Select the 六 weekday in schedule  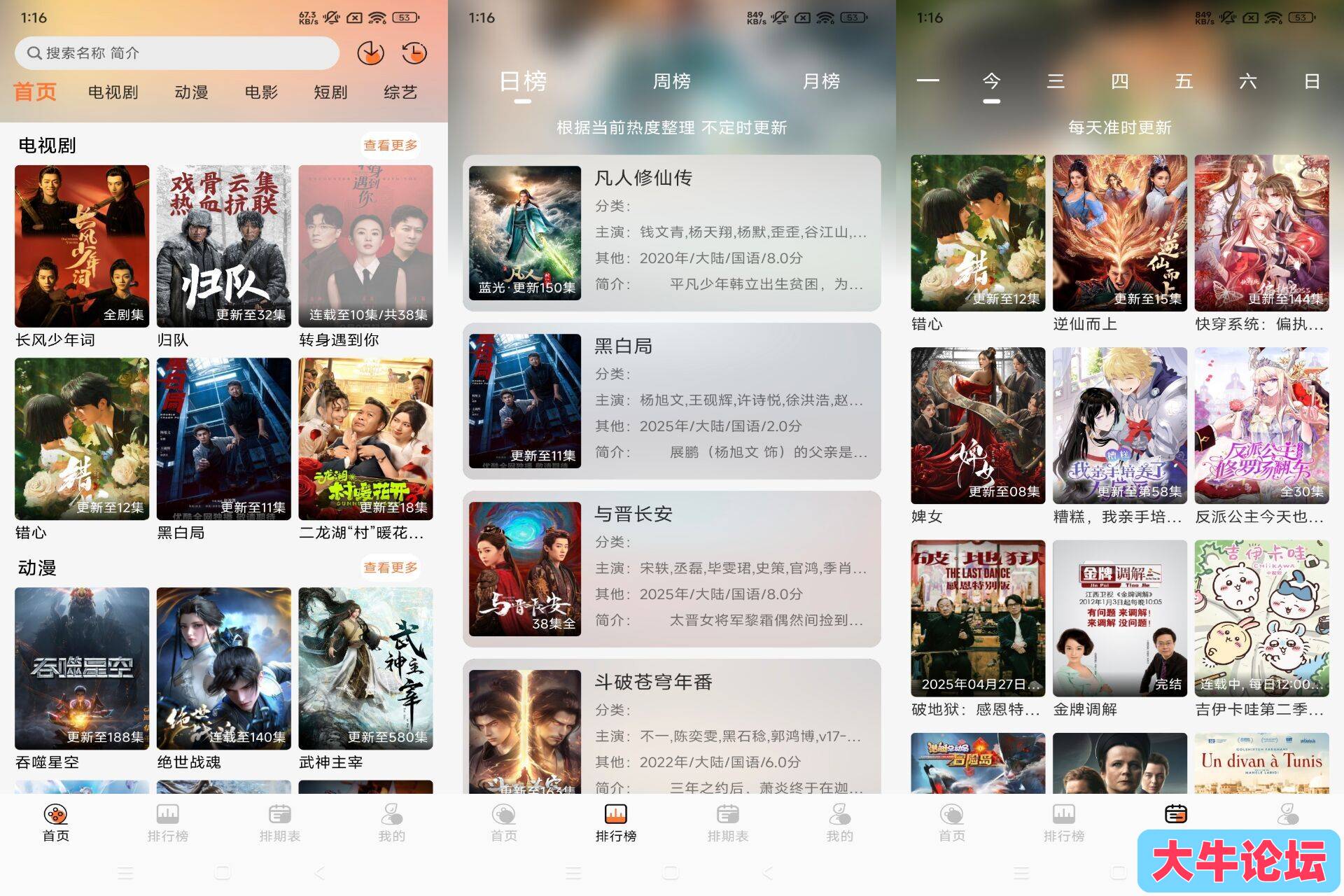[x=1247, y=81]
